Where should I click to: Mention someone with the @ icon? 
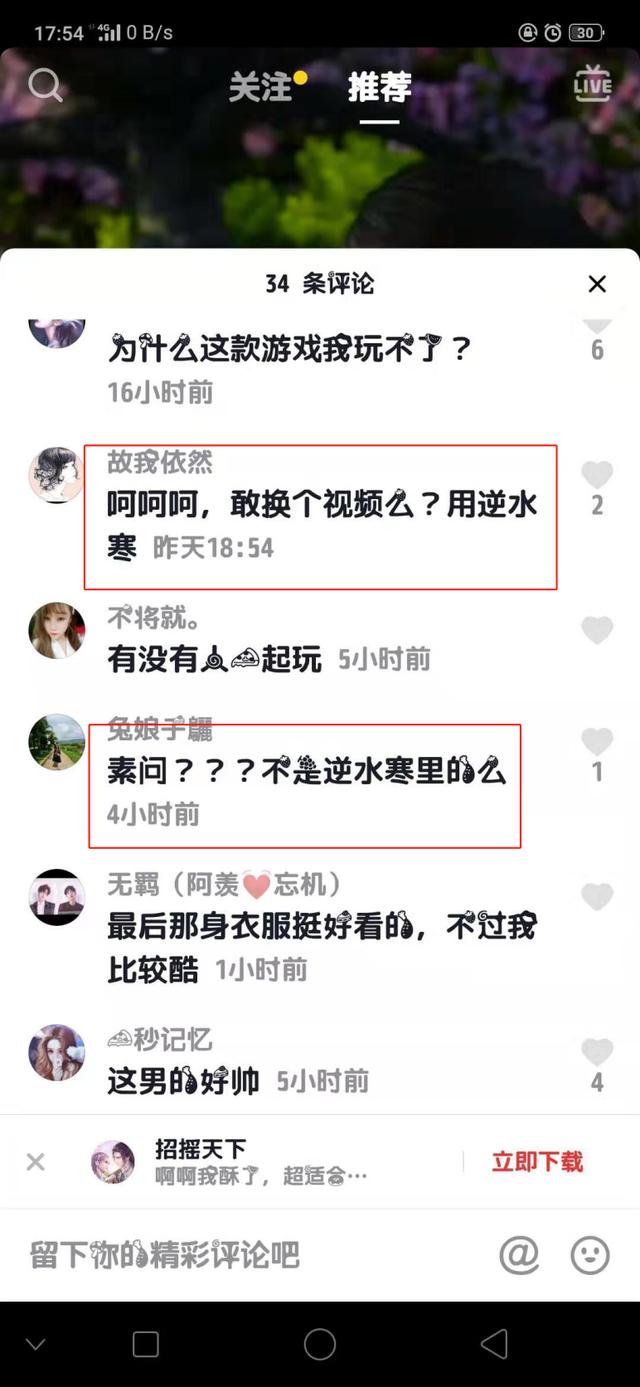pyautogui.click(x=519, y=1255)
